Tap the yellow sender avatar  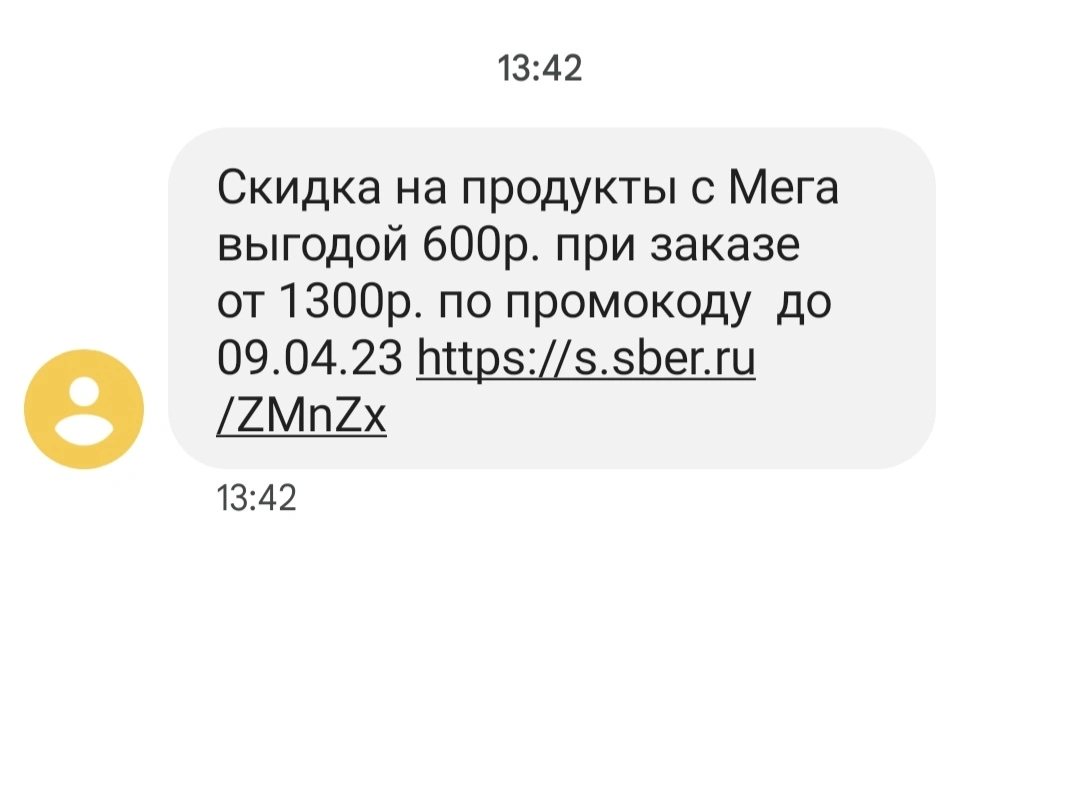pos(84,409)
